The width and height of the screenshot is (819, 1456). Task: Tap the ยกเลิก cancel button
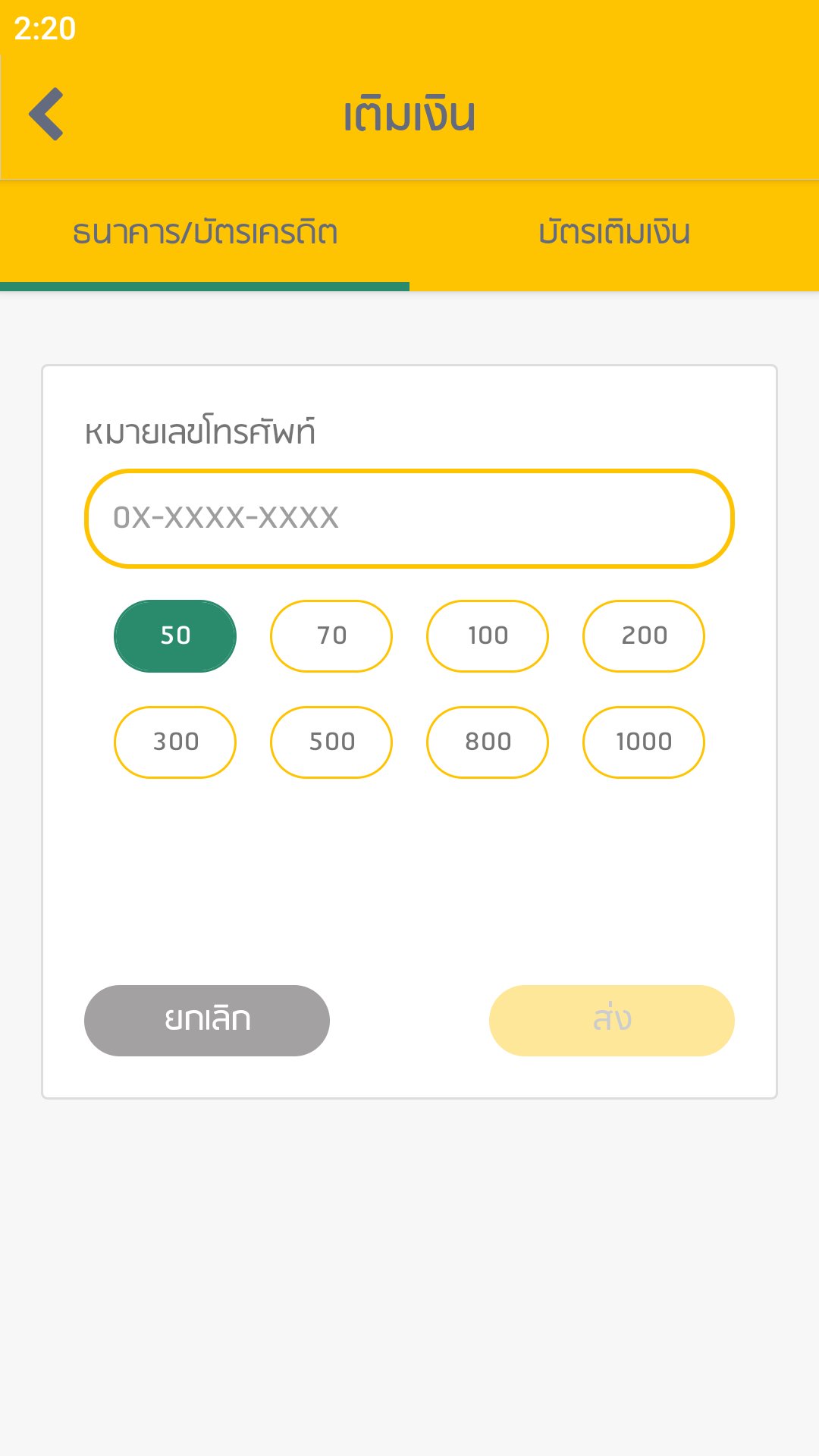207,1020
